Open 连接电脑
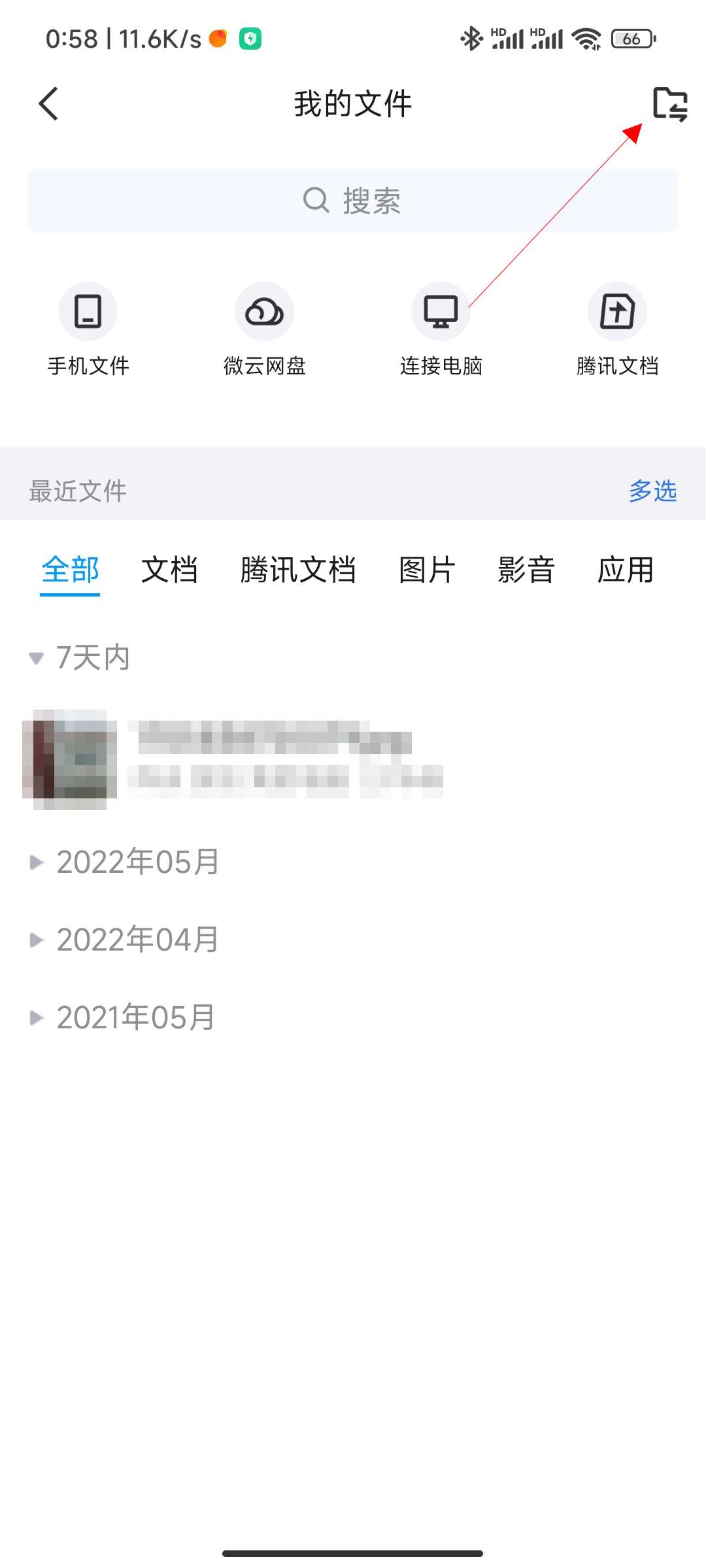Screen dimensions: 706x1568 point(441,330)
